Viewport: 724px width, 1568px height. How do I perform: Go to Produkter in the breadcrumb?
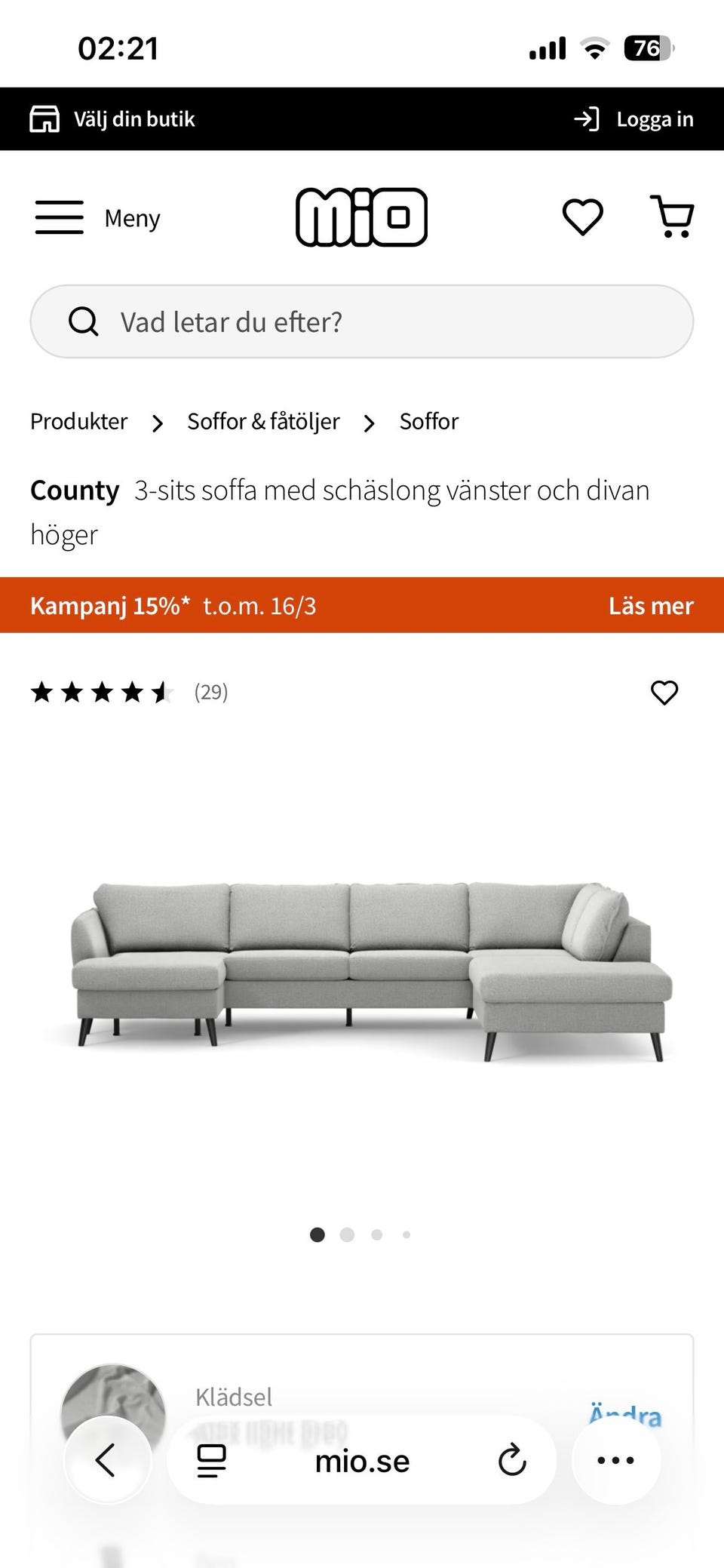click(x=78, y=421)
